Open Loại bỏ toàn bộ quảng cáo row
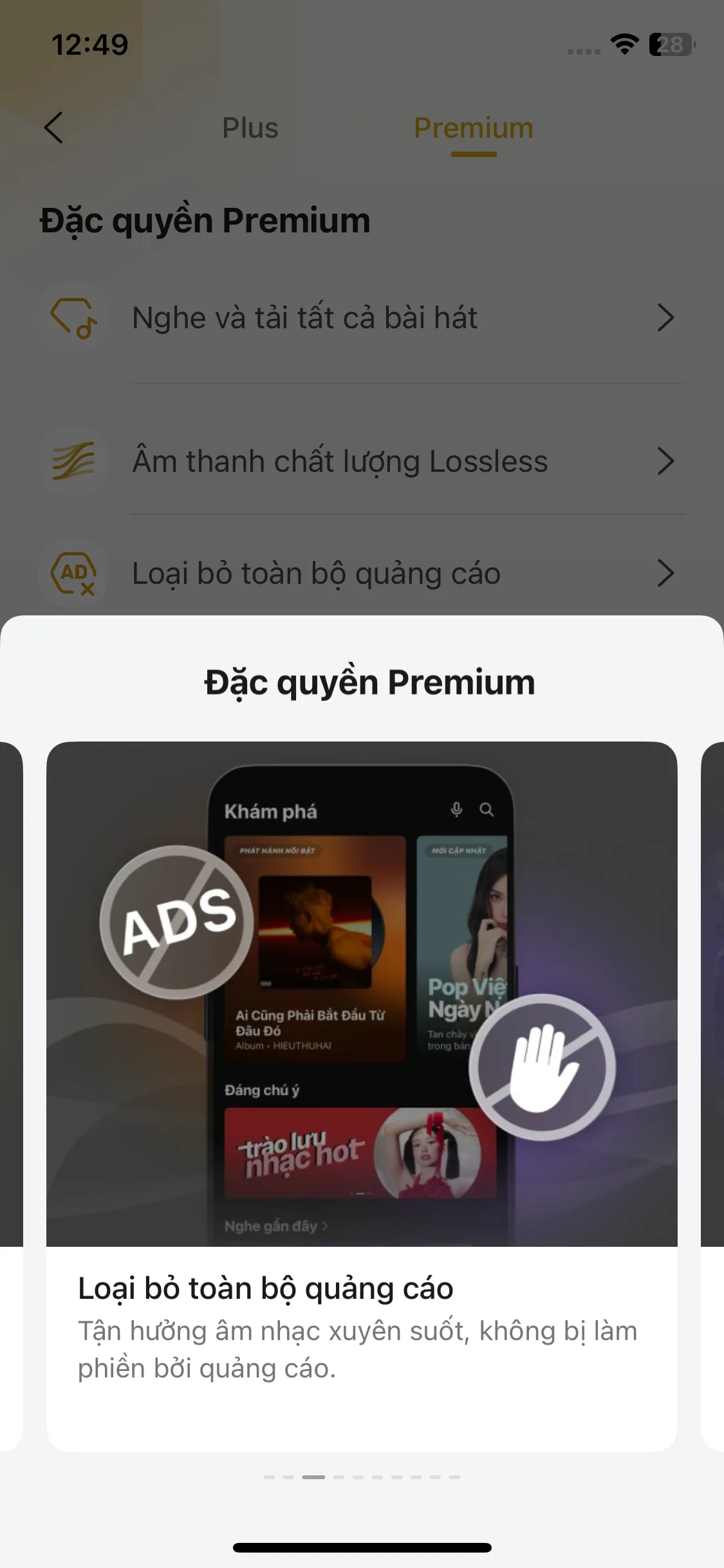The height and width of the screenshot is (1568, 724). (360, 573)
